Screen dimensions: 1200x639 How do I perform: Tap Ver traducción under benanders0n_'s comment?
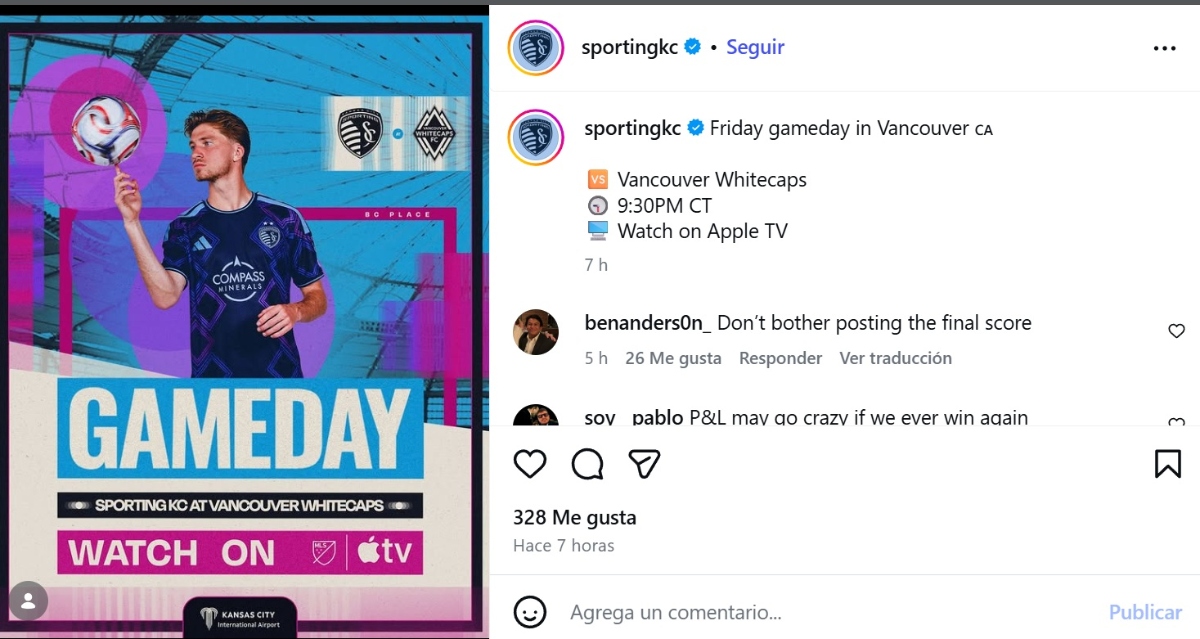click(x=895, y=358)
